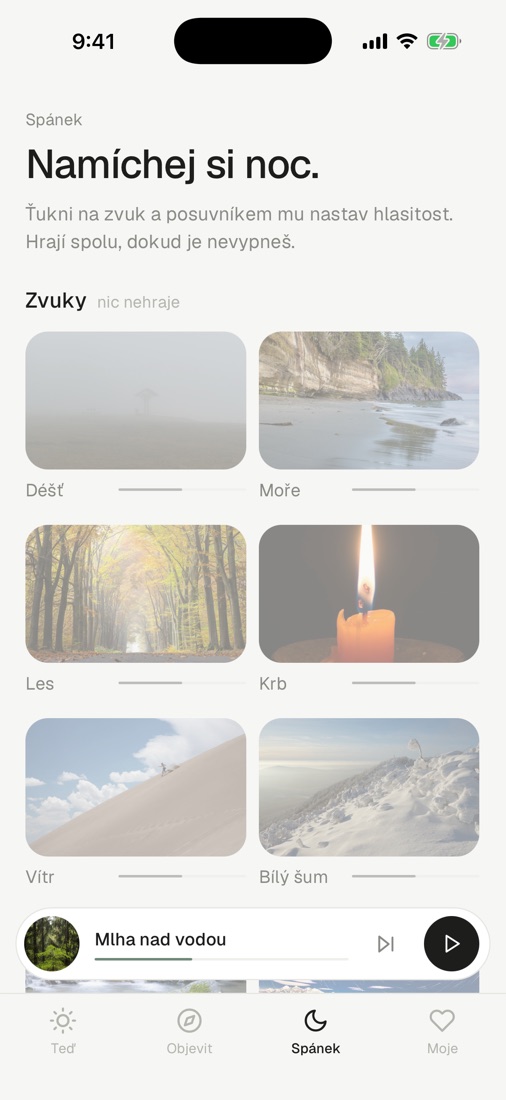The image size is (506, 1100).
Task: Set the Krb volume slider
Action: pyautogui.click(x=415, y=683)
